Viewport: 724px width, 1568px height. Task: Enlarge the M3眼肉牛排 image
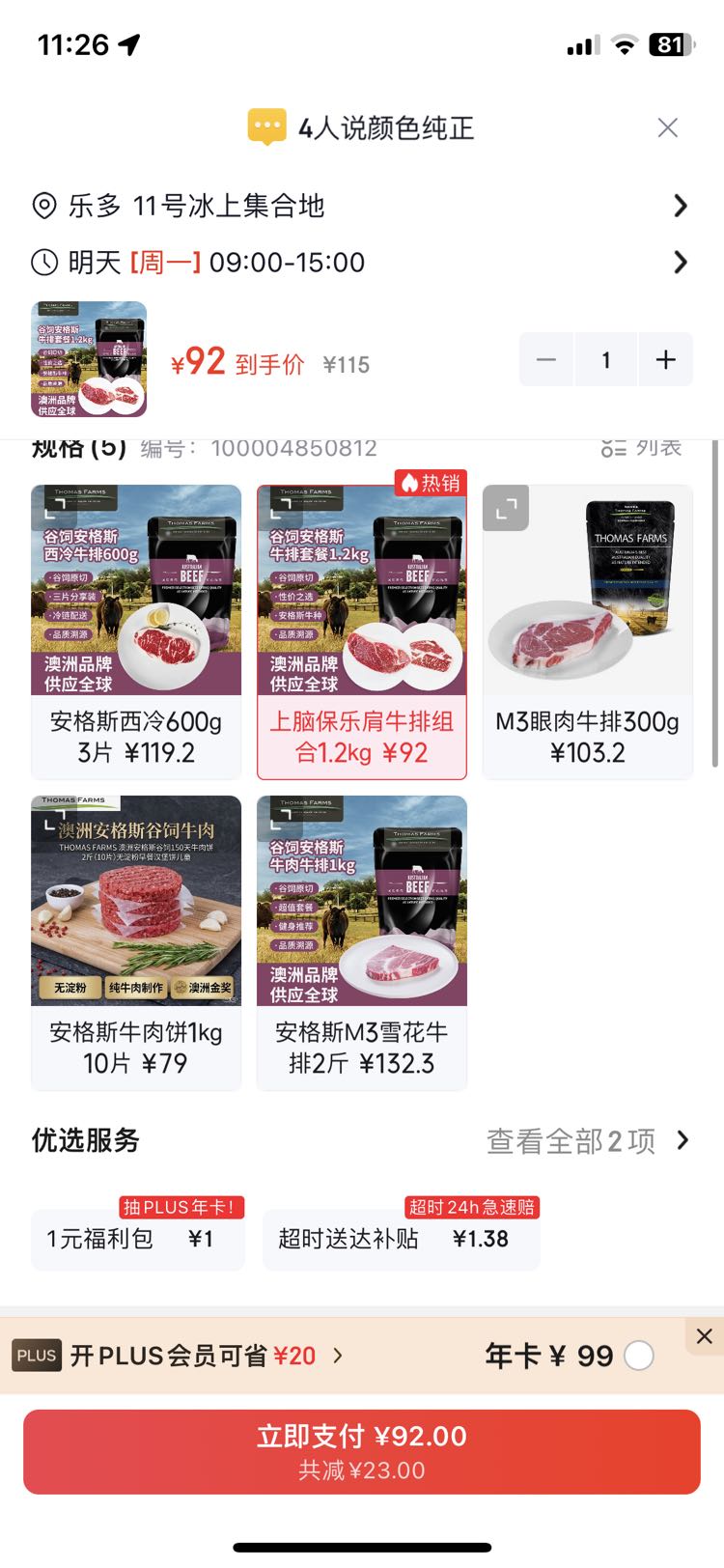506,508
